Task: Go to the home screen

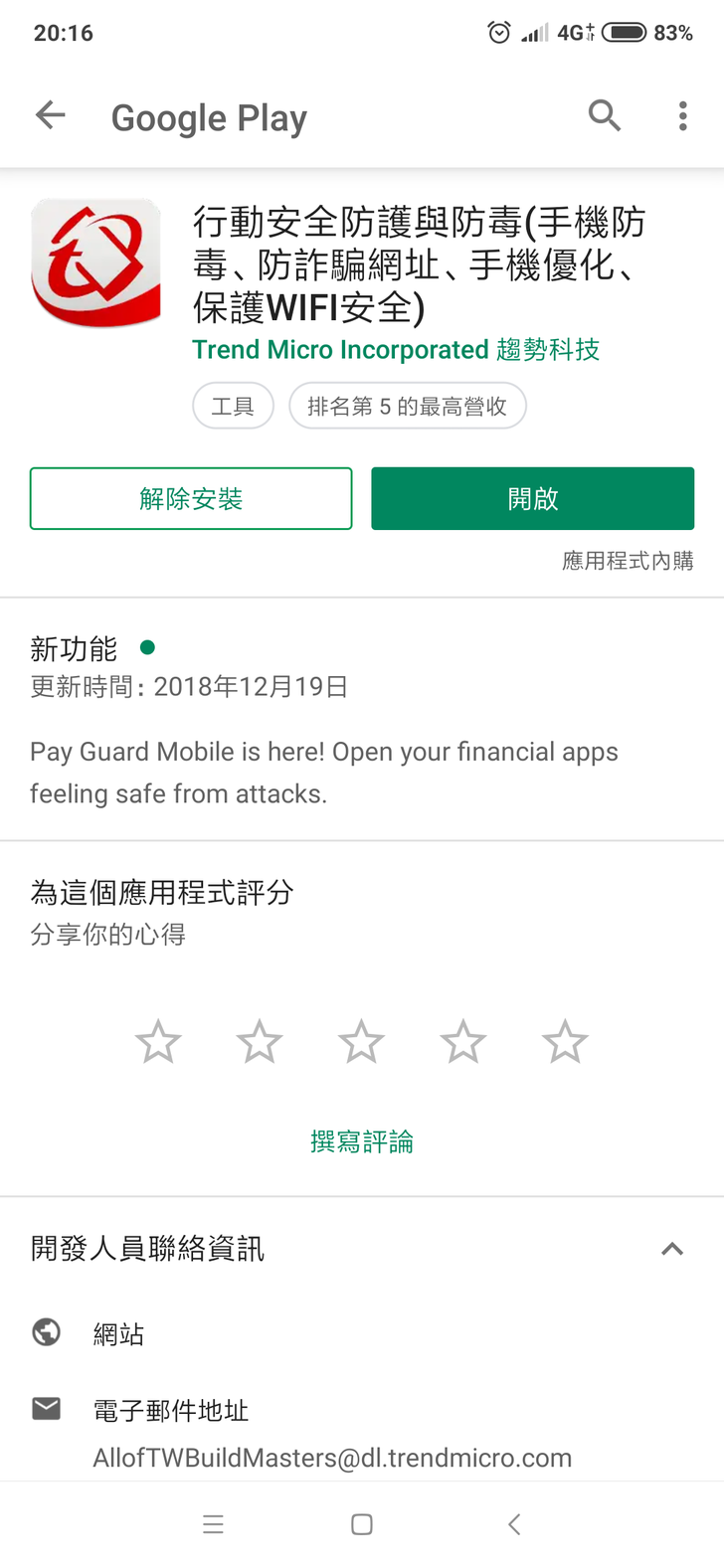Action: coord(362,1524)
